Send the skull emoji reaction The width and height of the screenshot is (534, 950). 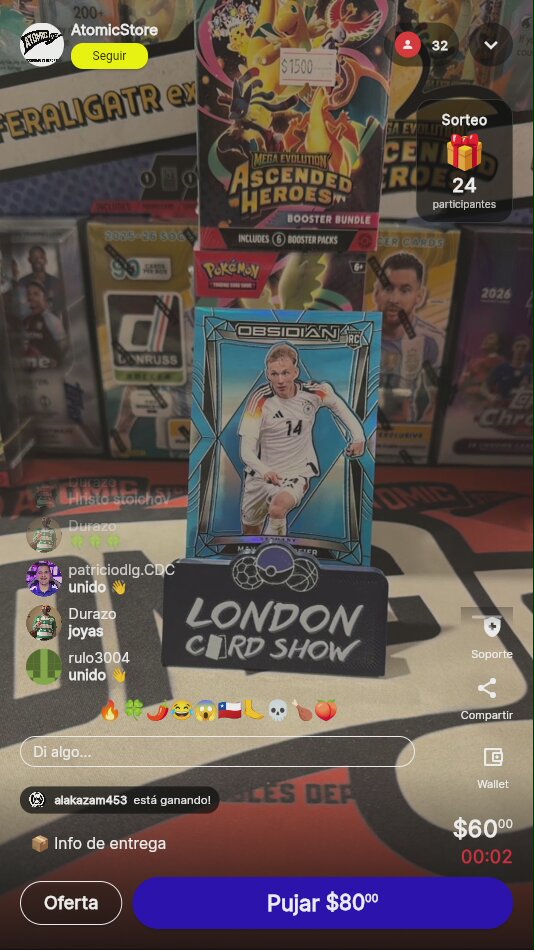(x=278, y=709)
